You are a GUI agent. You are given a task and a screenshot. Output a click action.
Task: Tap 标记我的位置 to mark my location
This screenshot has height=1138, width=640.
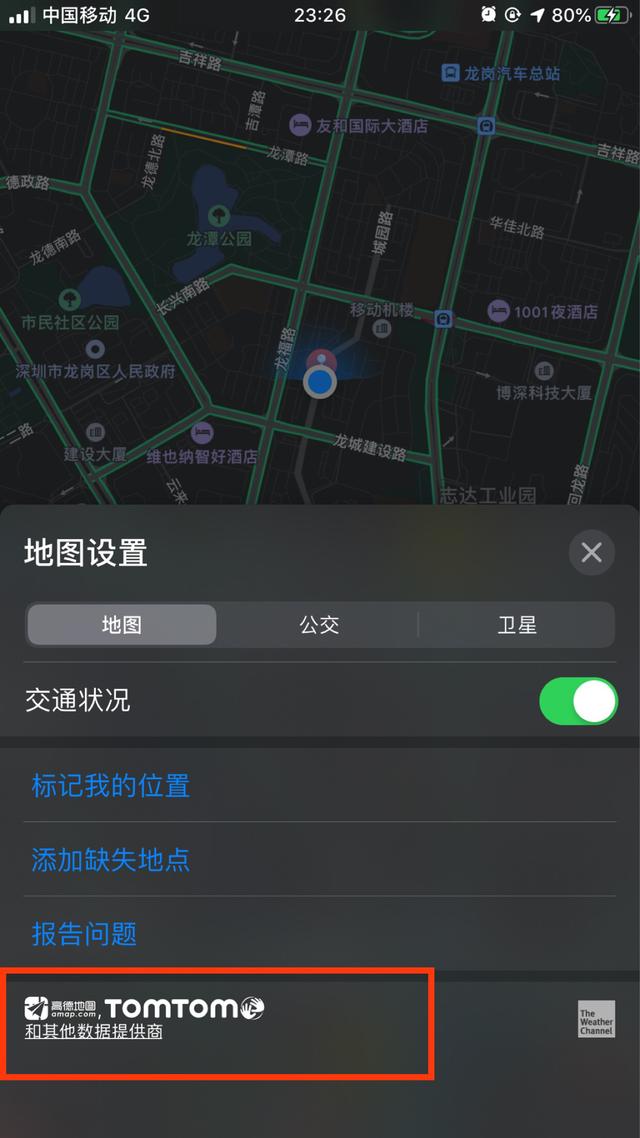pos(111,786)
